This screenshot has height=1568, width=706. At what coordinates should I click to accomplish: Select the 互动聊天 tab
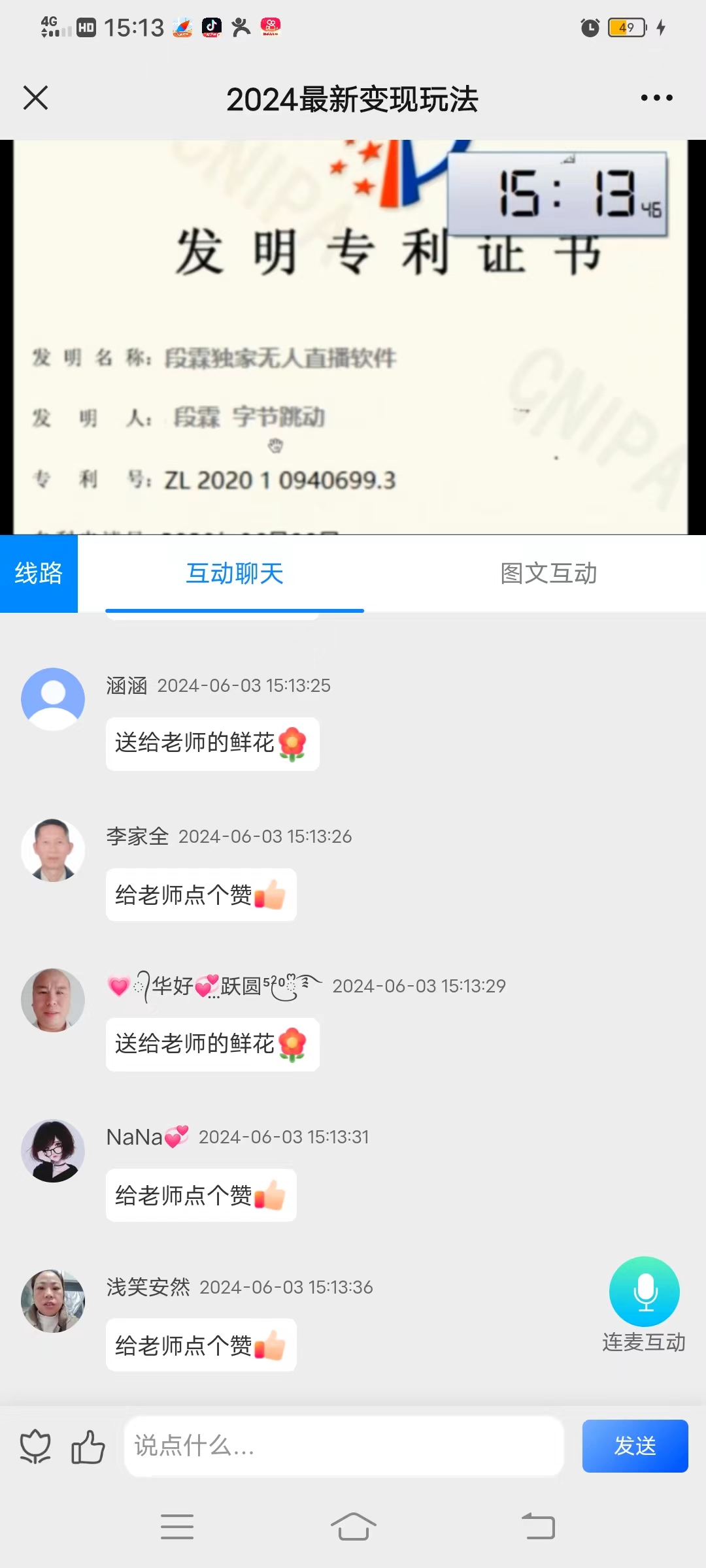(x=234, y=572)
